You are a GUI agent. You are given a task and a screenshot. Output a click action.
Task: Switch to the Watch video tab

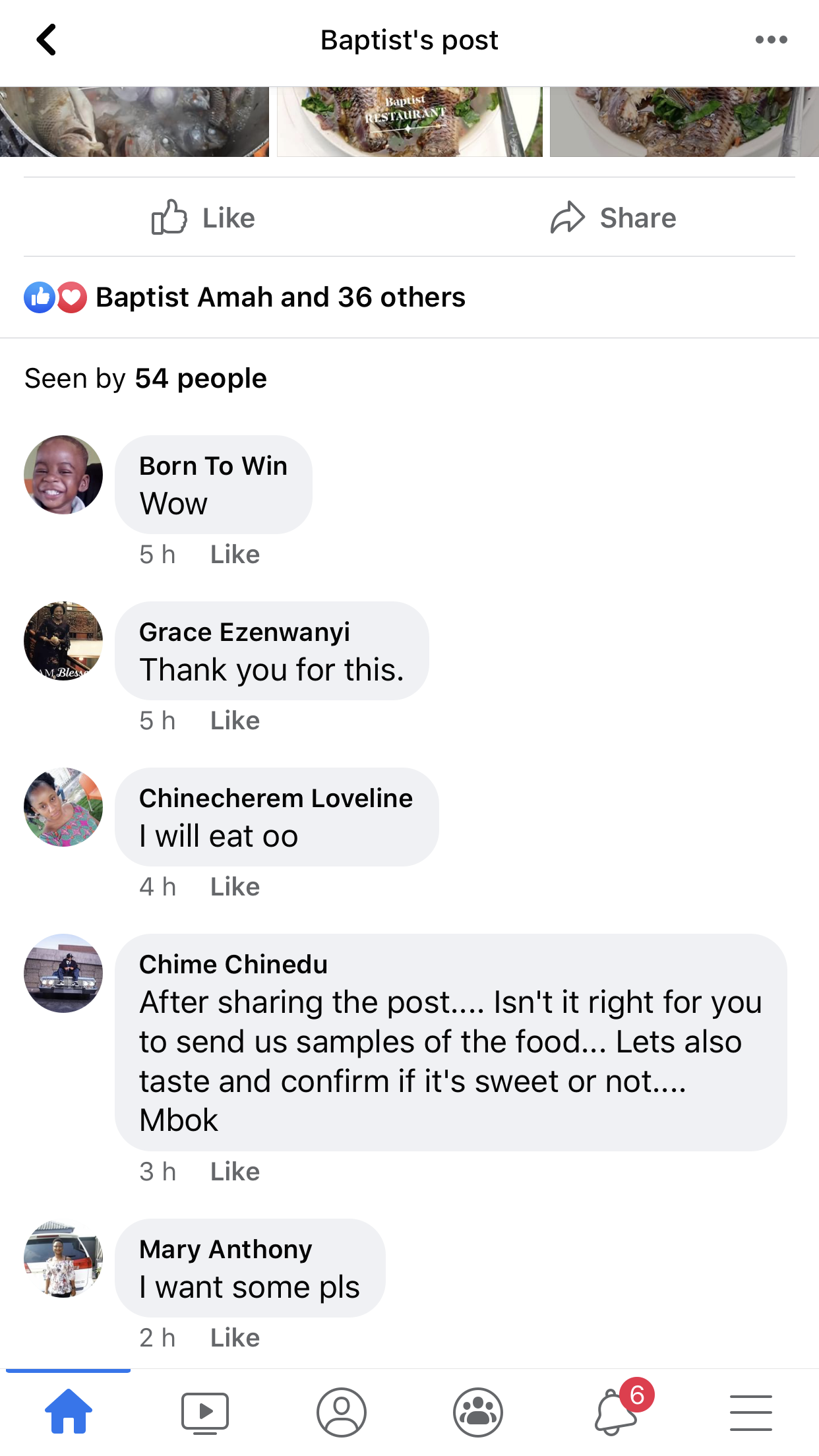tap(205, 1412)
